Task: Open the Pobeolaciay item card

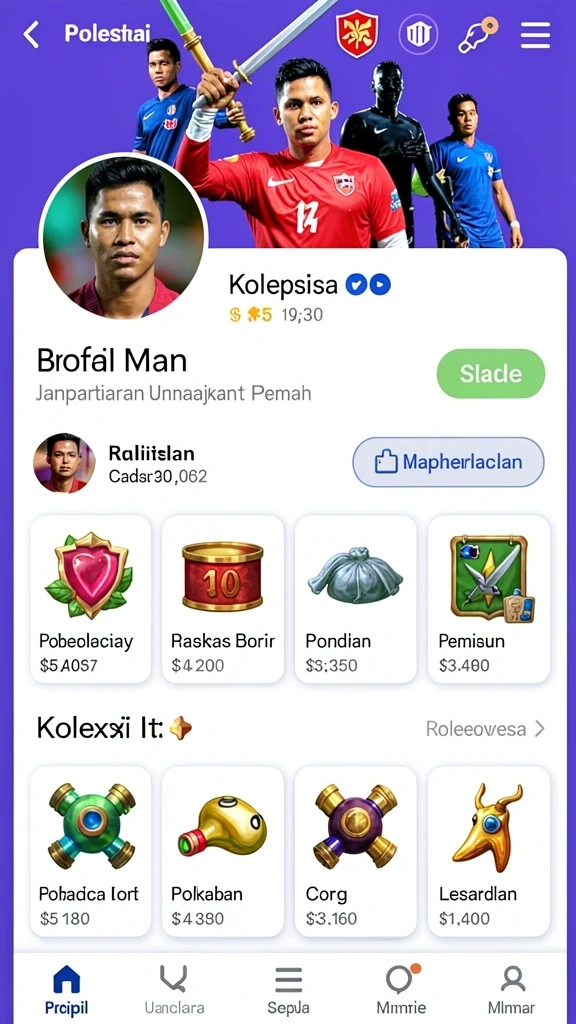Action: [91, 599]
